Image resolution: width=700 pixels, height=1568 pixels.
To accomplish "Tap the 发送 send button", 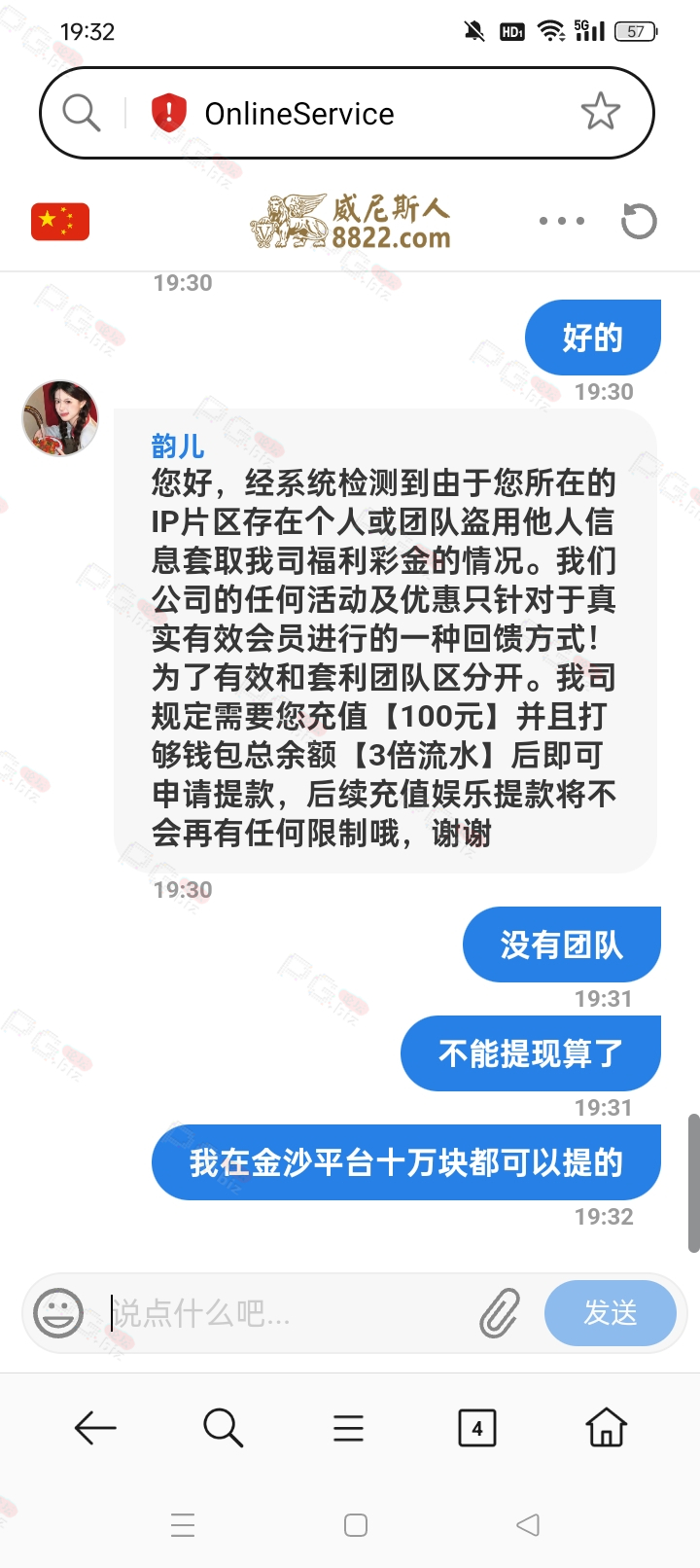I will pos(611,1313).
